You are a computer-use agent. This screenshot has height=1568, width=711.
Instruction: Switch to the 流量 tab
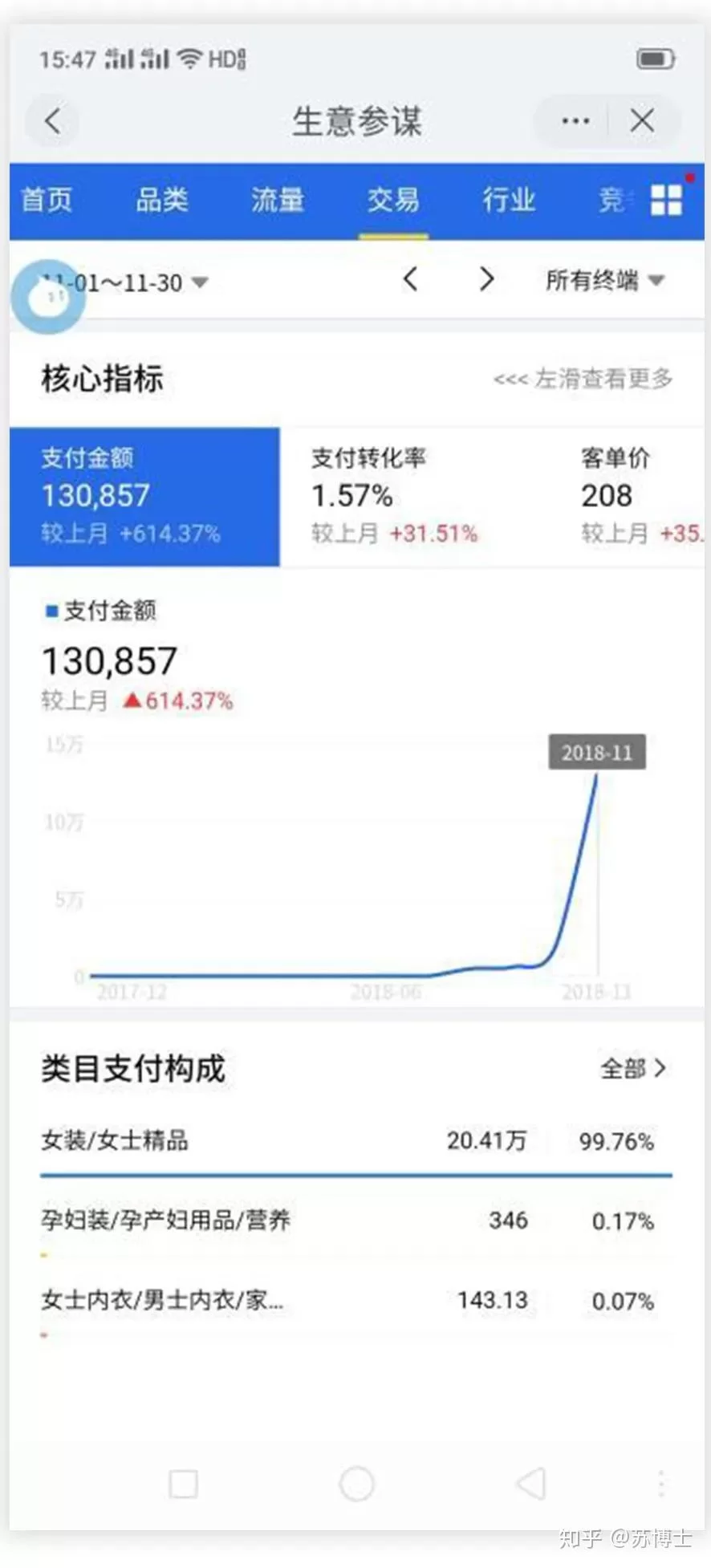(x=278, y=200)
